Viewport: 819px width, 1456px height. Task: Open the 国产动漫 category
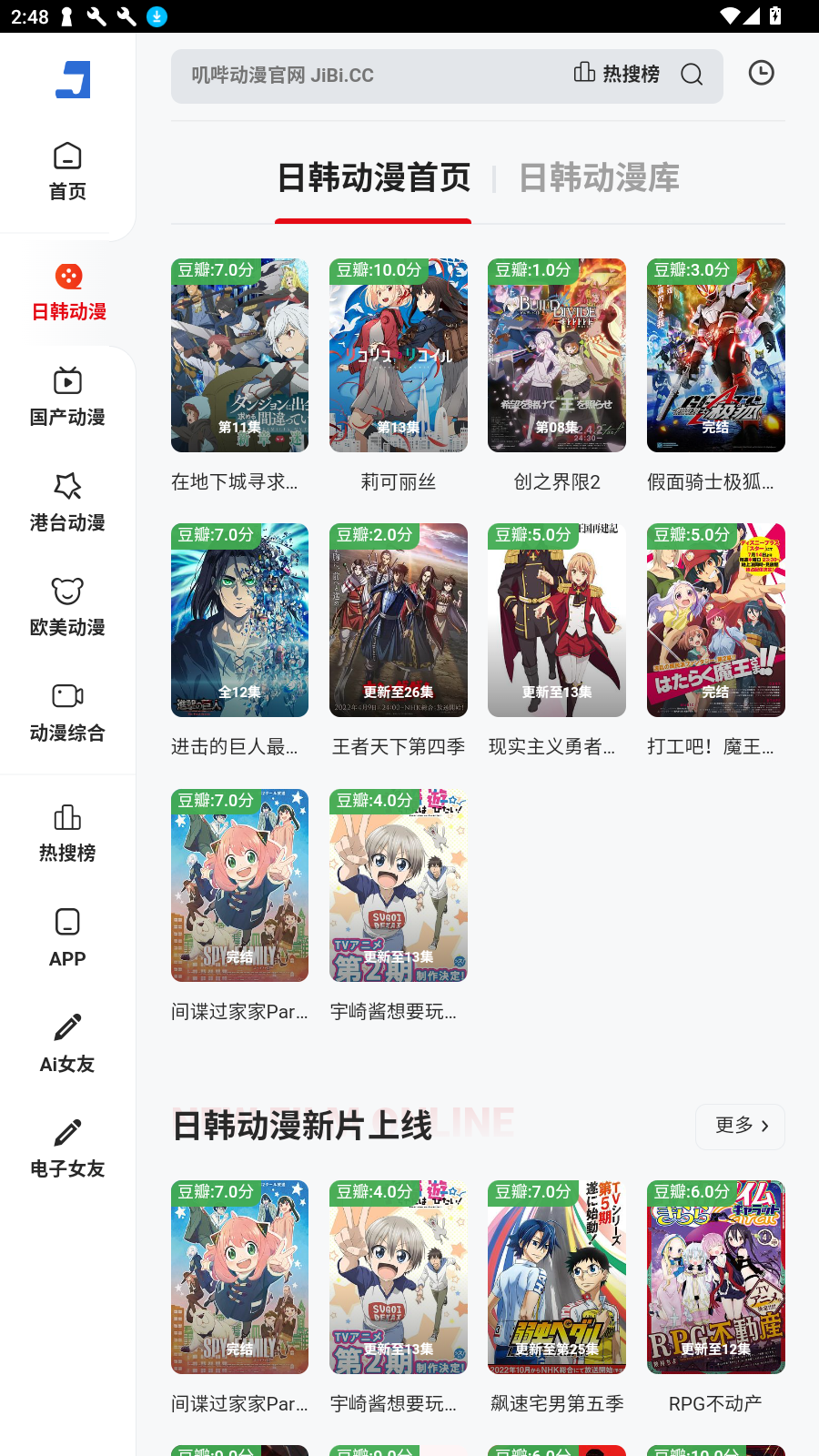point(67,396)
